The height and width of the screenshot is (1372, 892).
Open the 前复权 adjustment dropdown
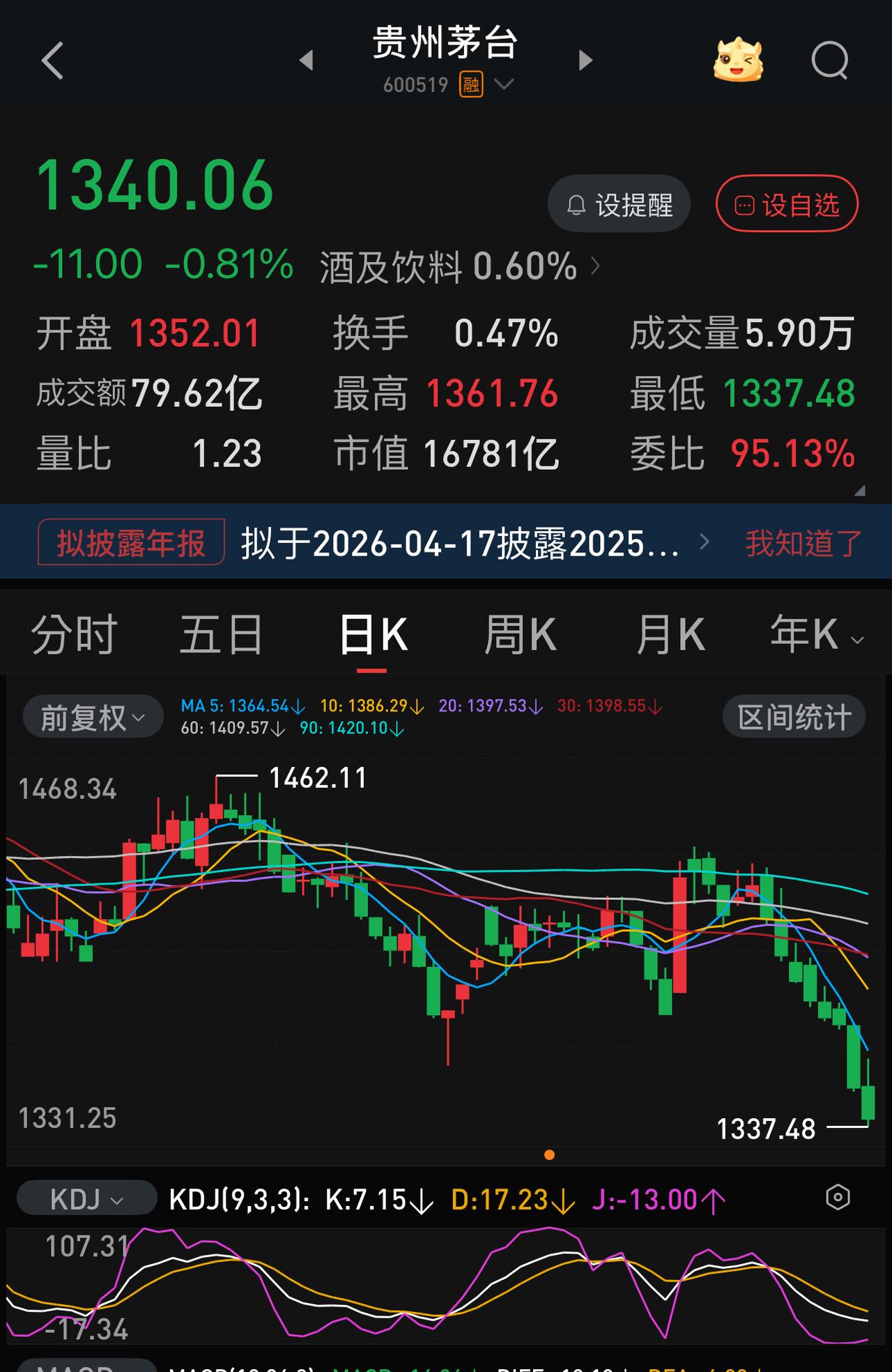[x=92, y=715]
